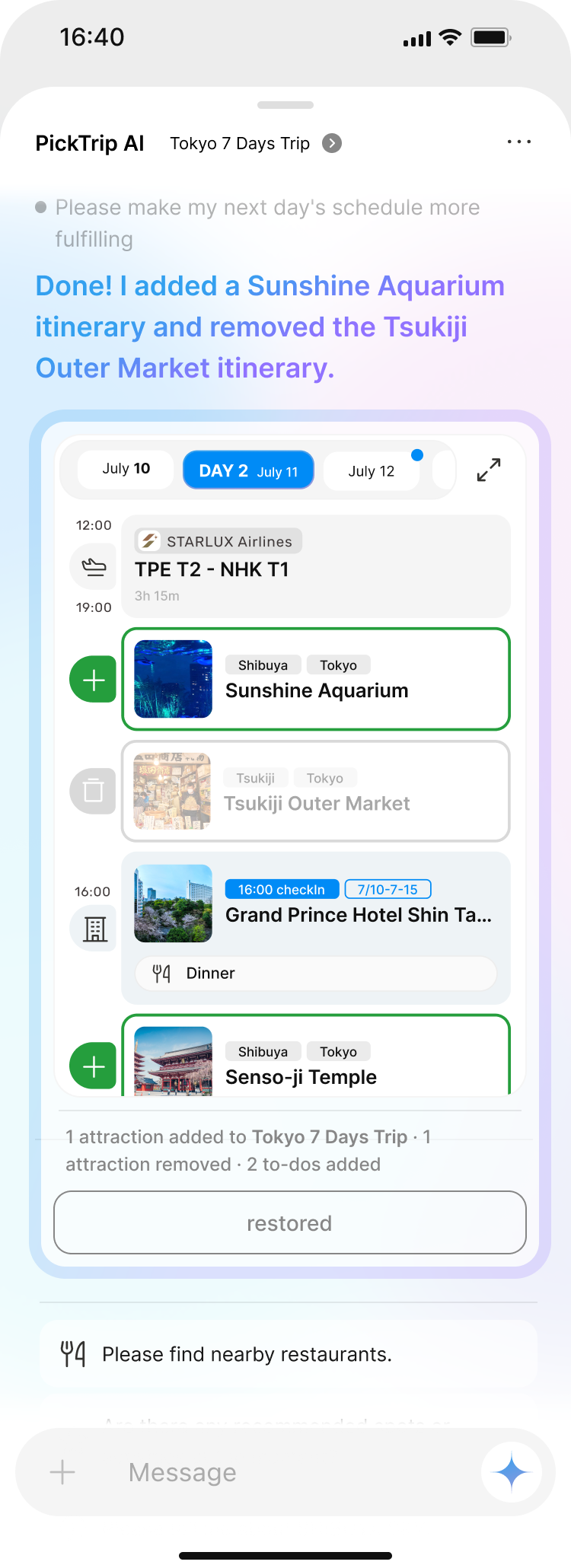Select the DAY 2 July 11 tab

(248, 470)
